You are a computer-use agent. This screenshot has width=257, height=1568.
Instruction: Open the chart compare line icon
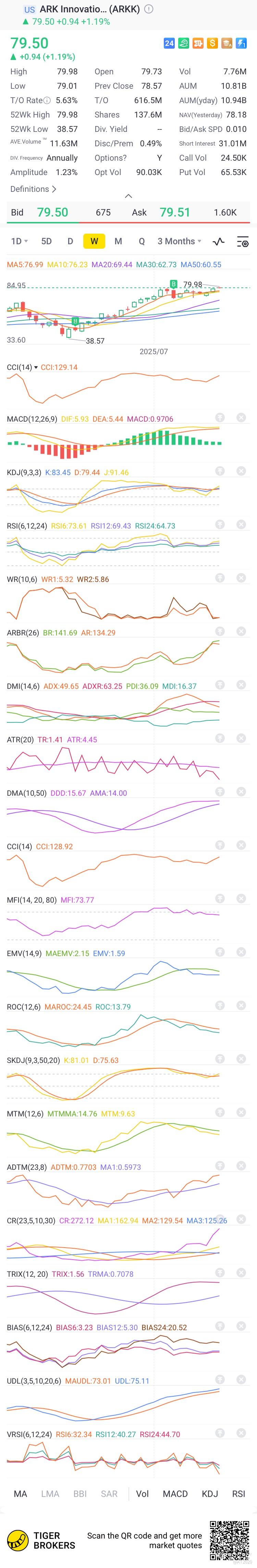[x=219, y=242]
